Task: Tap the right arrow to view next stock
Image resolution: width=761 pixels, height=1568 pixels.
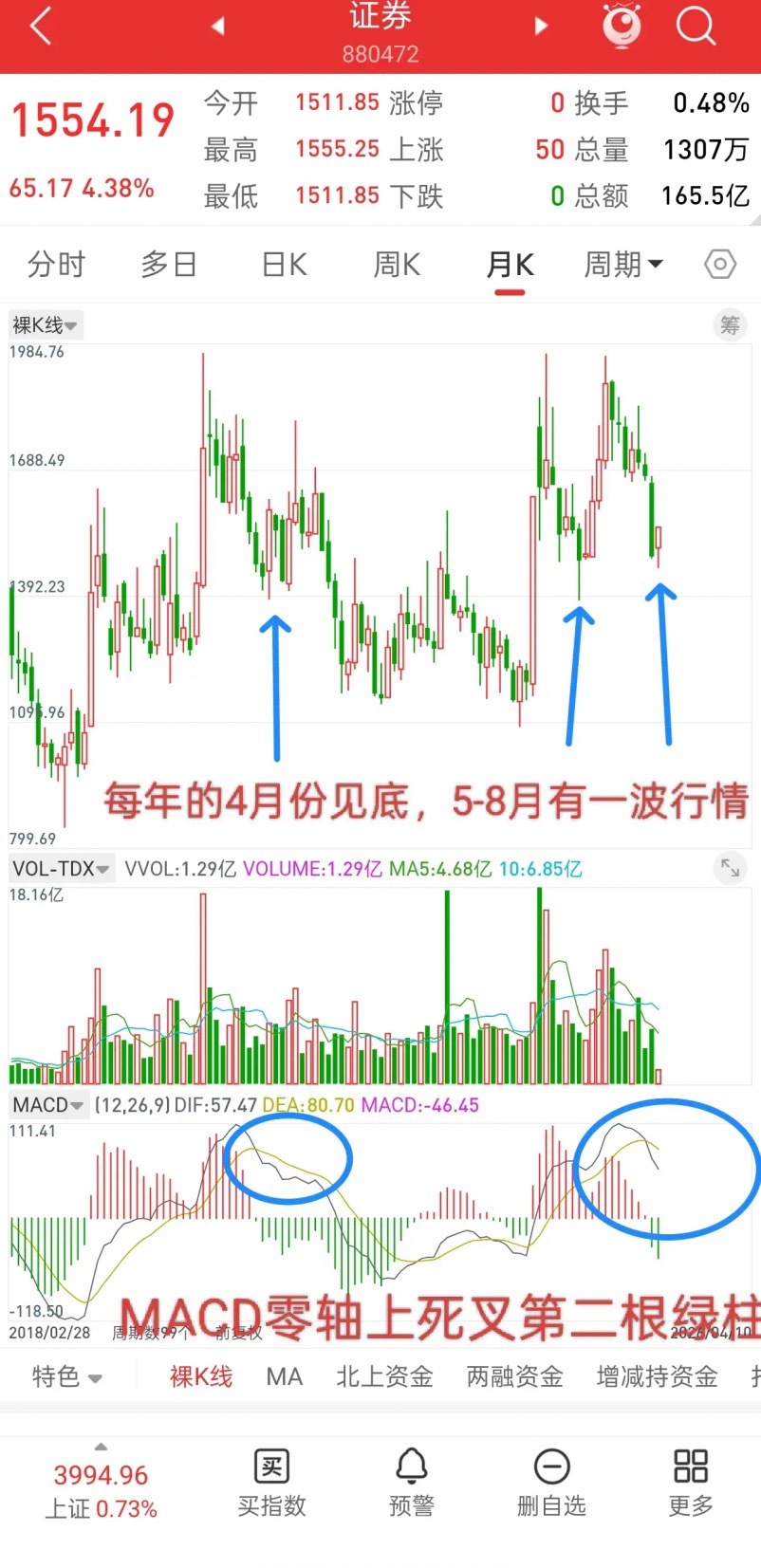Action: pyautogui.click(x=542, y=27)
